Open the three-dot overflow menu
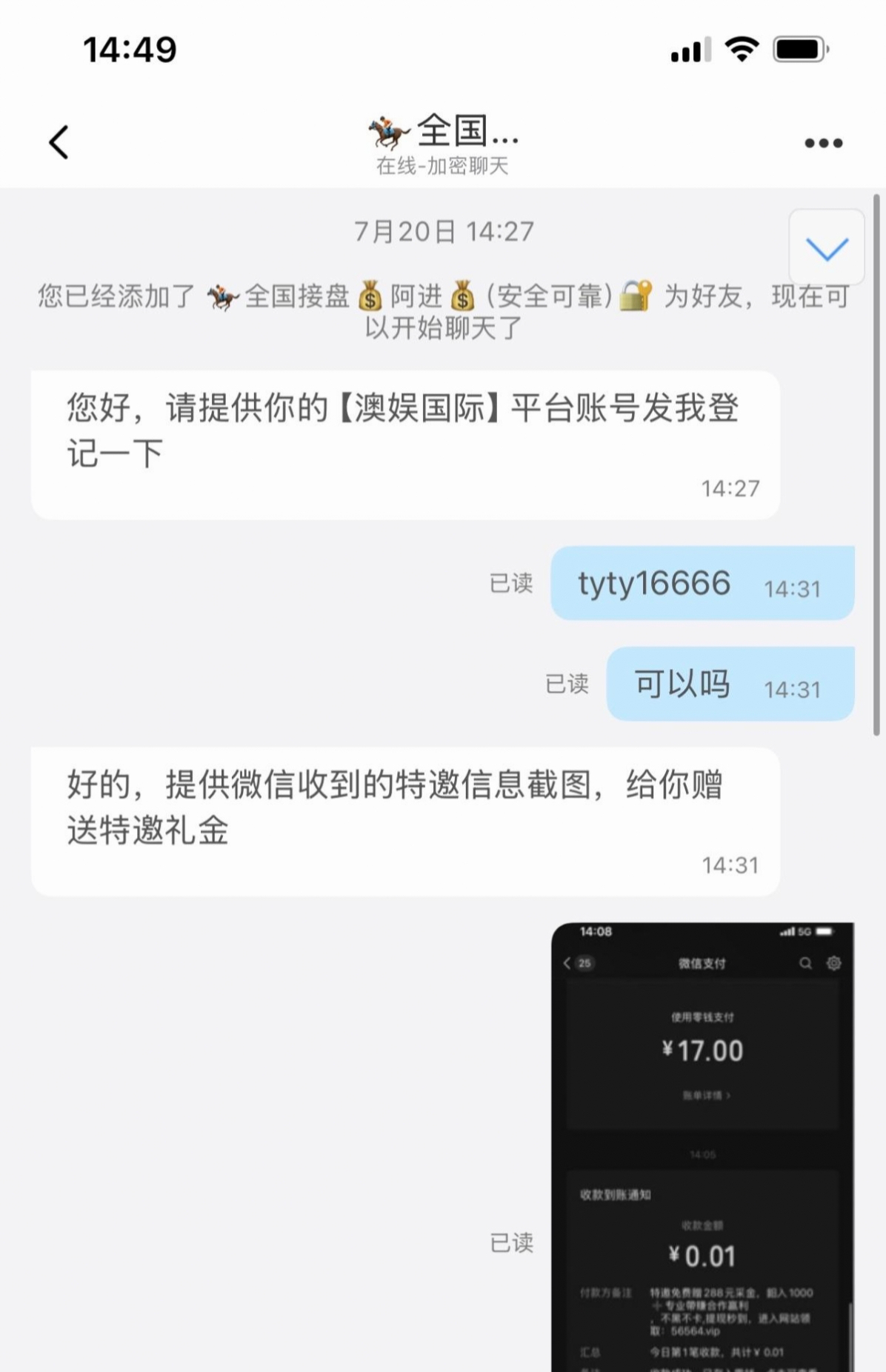This screenshot has height=1372, width=886. (823, 143)
